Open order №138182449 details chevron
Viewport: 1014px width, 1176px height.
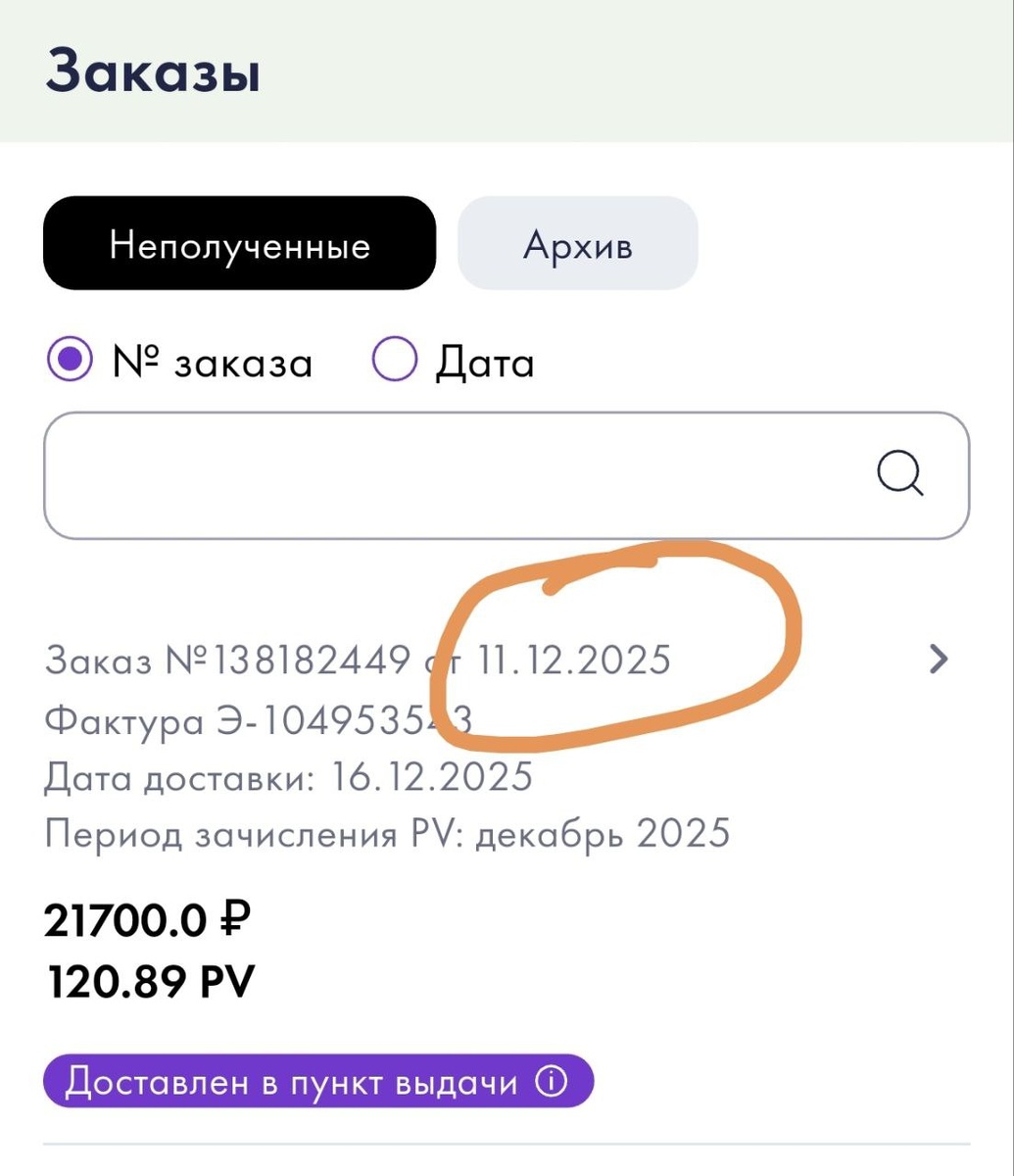pyautogui.click(x=939, y=659)
